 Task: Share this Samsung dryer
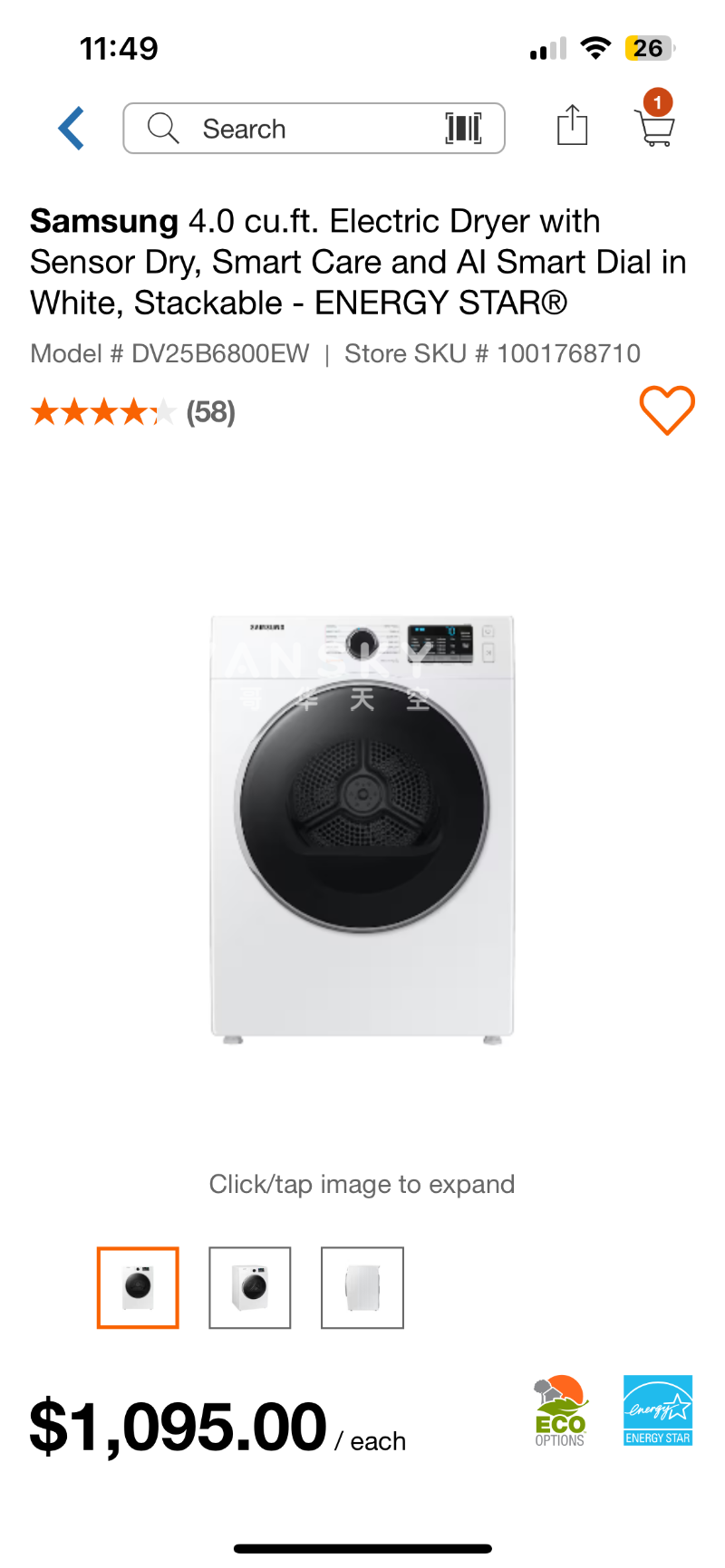pos(572,126)
